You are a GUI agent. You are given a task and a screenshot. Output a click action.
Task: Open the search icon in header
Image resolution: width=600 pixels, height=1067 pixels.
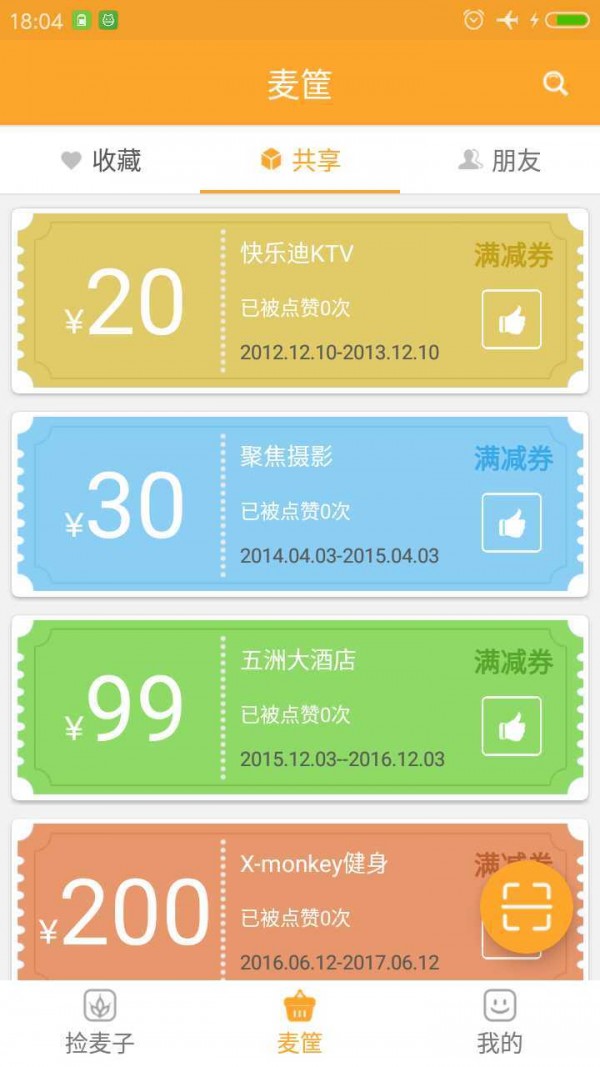tap(555, 83)
